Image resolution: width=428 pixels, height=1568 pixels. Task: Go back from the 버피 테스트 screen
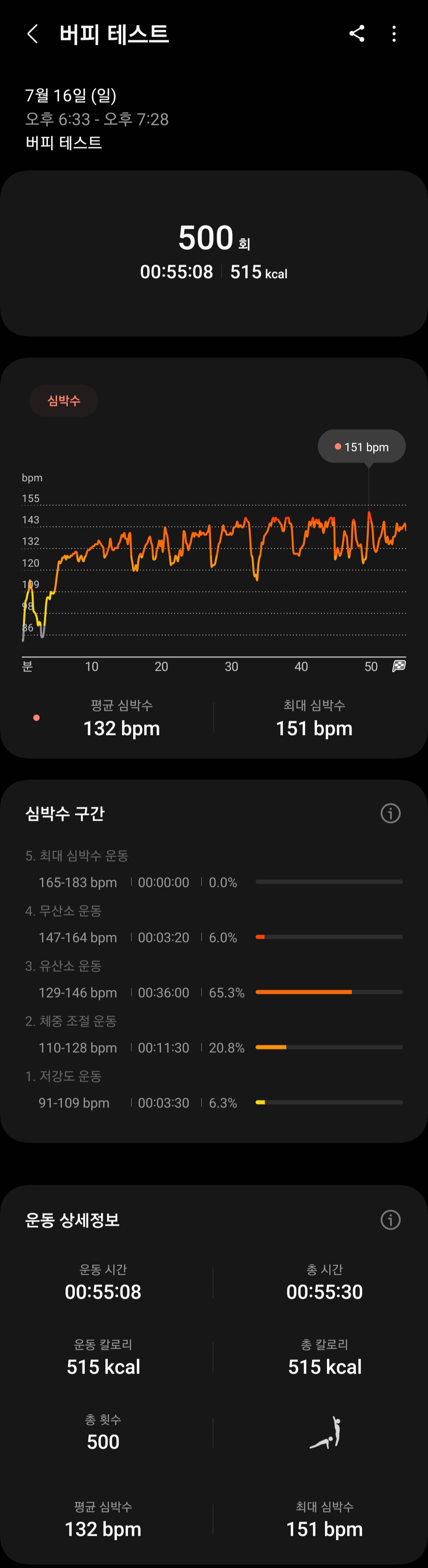point(33,34)
